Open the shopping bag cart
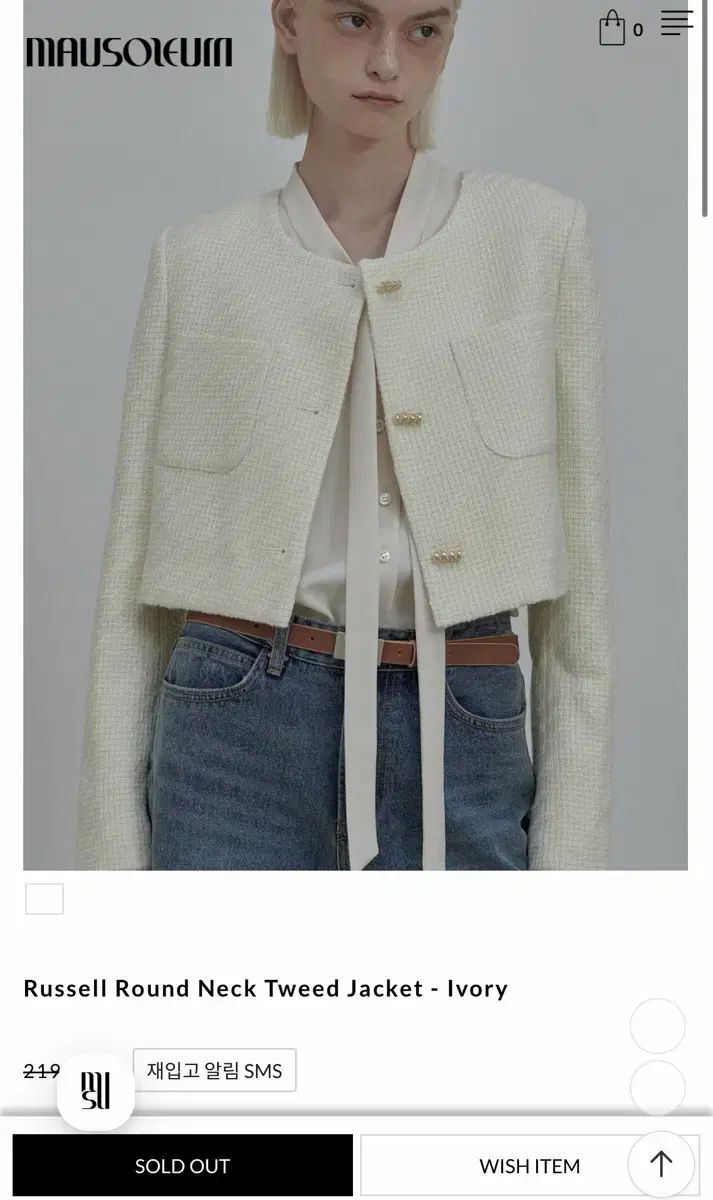 [613, 29]
